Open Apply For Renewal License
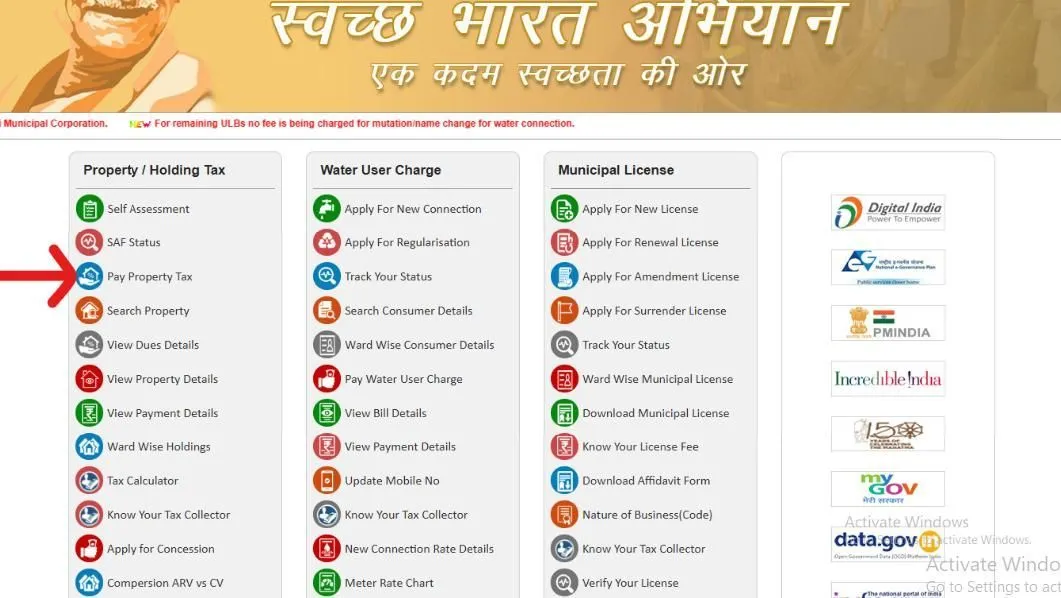Image resolution: width=1061 pixels, height=598 pixels. (650, 243)
